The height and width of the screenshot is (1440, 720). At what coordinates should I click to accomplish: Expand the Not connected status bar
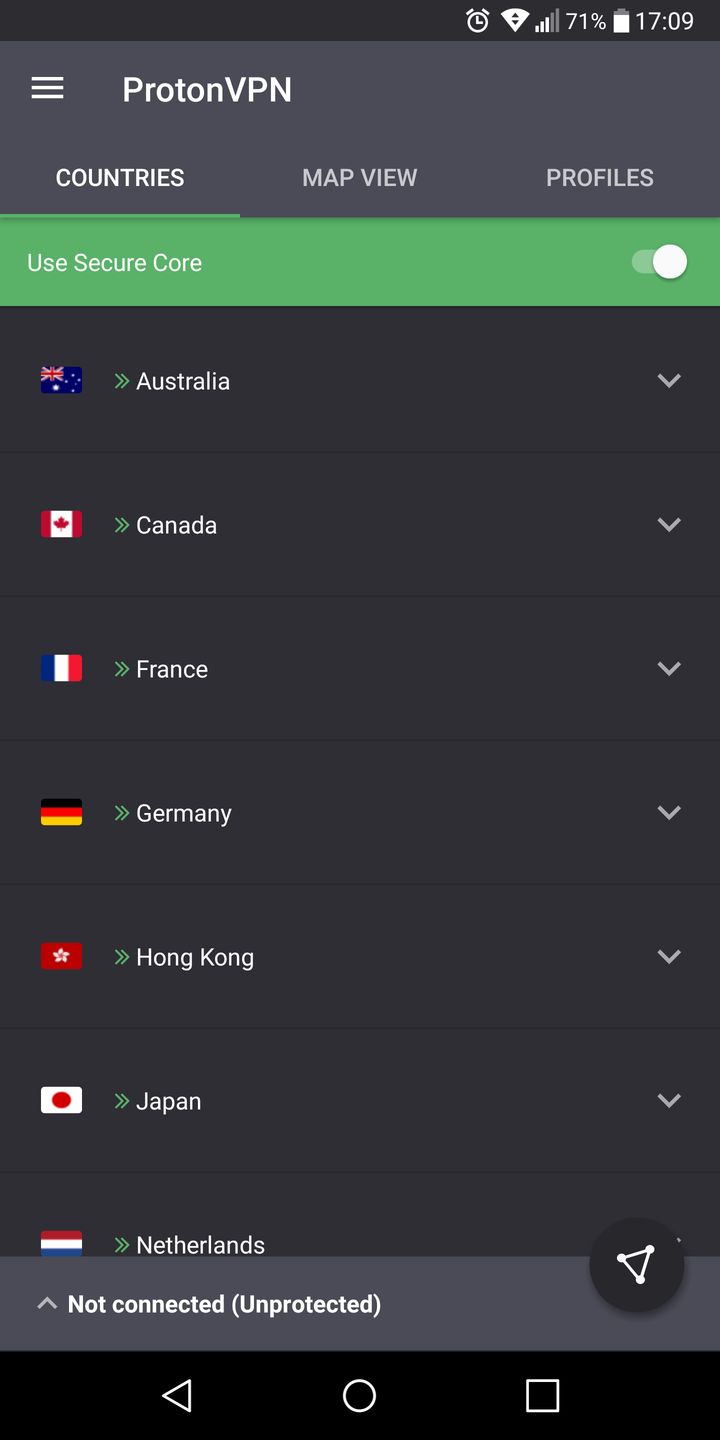coord(224,1304)
